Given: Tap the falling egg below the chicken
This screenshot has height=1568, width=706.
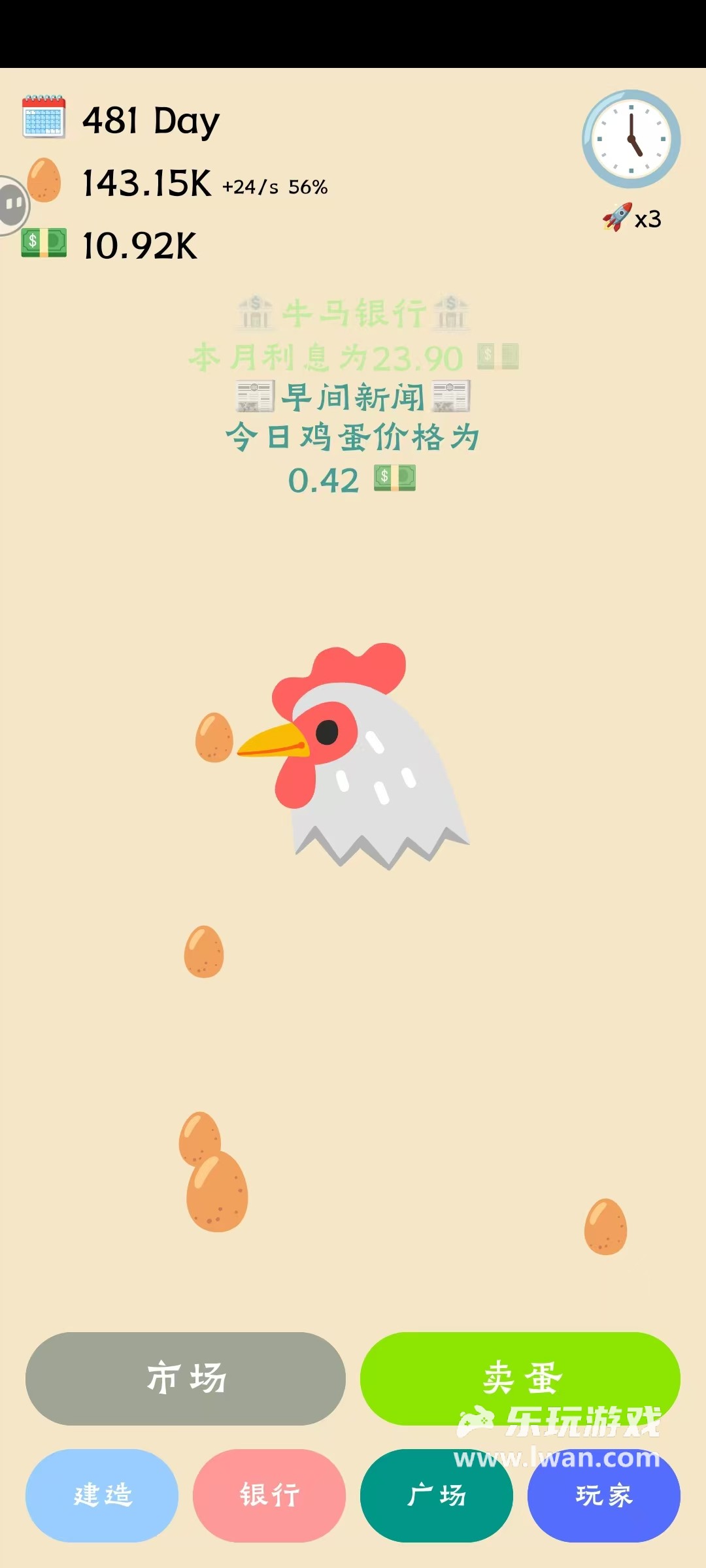Looking at the screenshot, I should (x=203, y=951).
